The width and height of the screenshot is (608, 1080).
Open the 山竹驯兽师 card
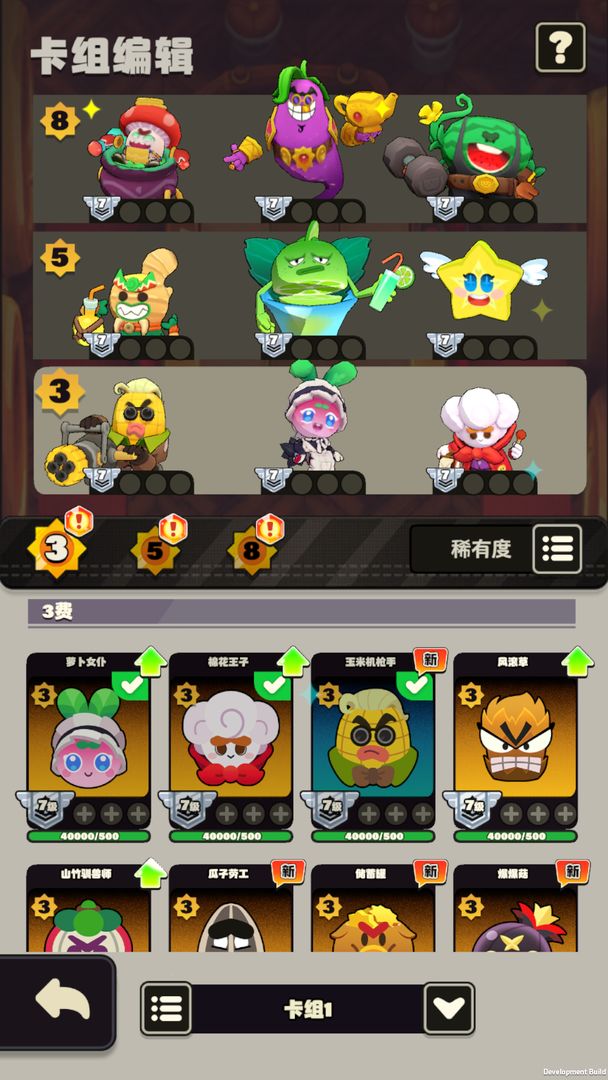88,908
